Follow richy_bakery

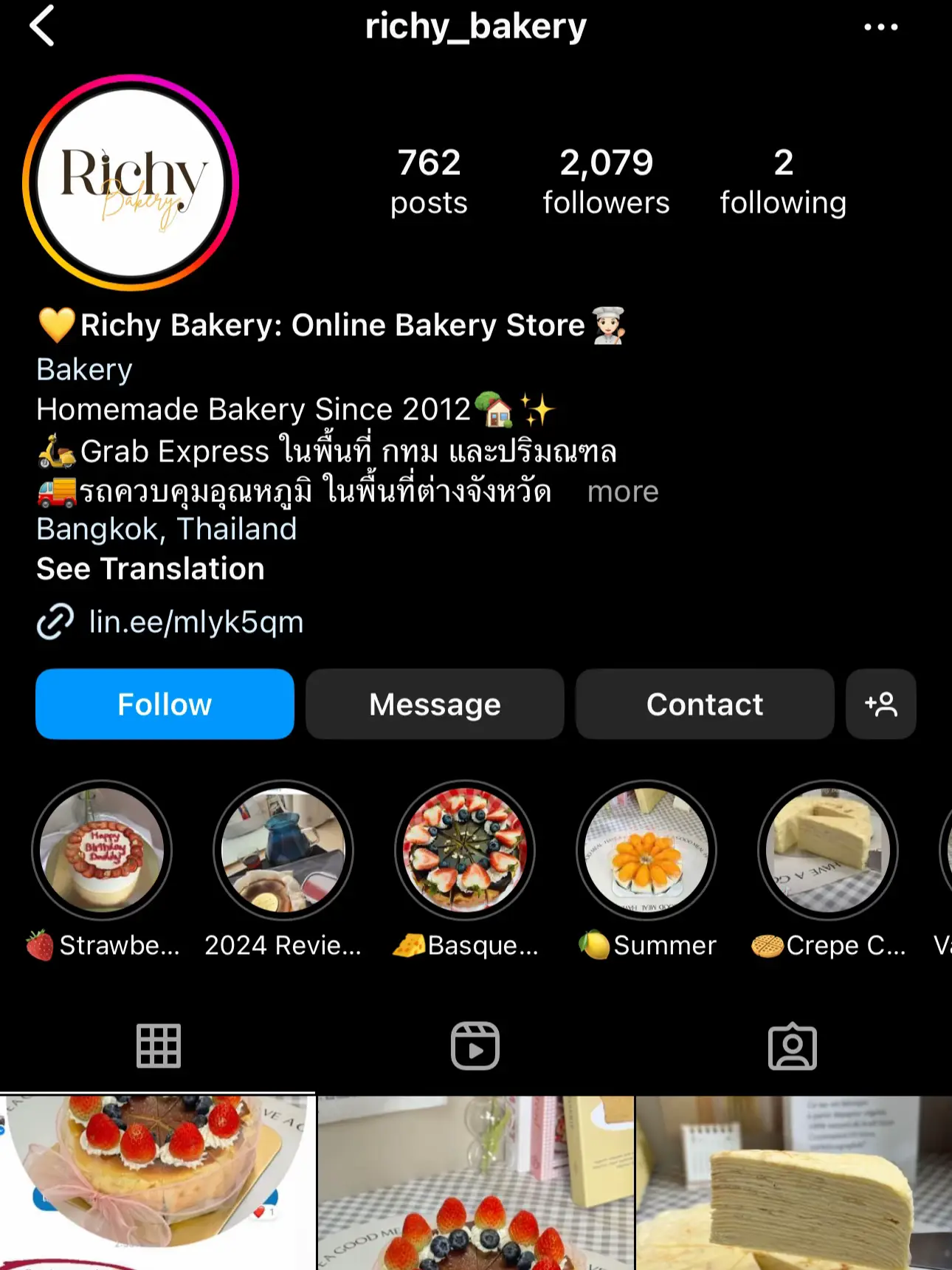(165, 704)
